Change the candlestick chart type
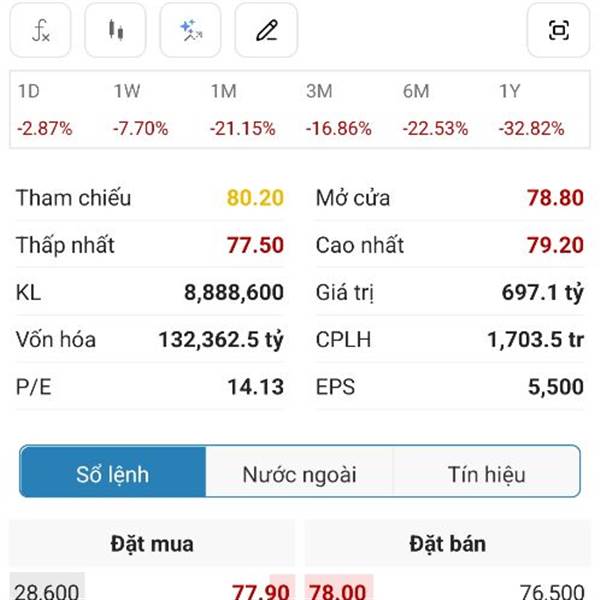The height and width of the screenshot is (600, 600). pos(116,30)
